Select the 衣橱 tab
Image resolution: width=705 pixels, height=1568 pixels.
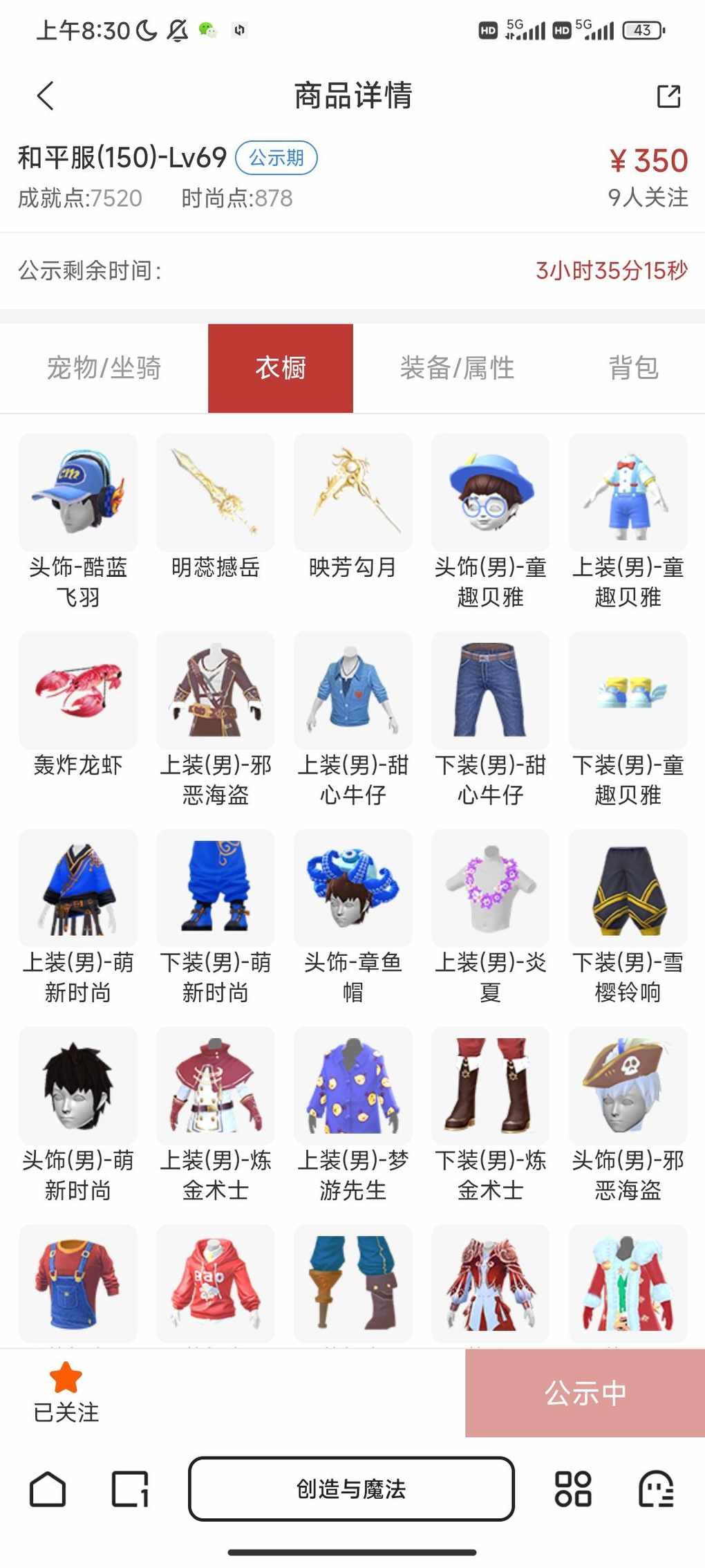tap(281, 368)
